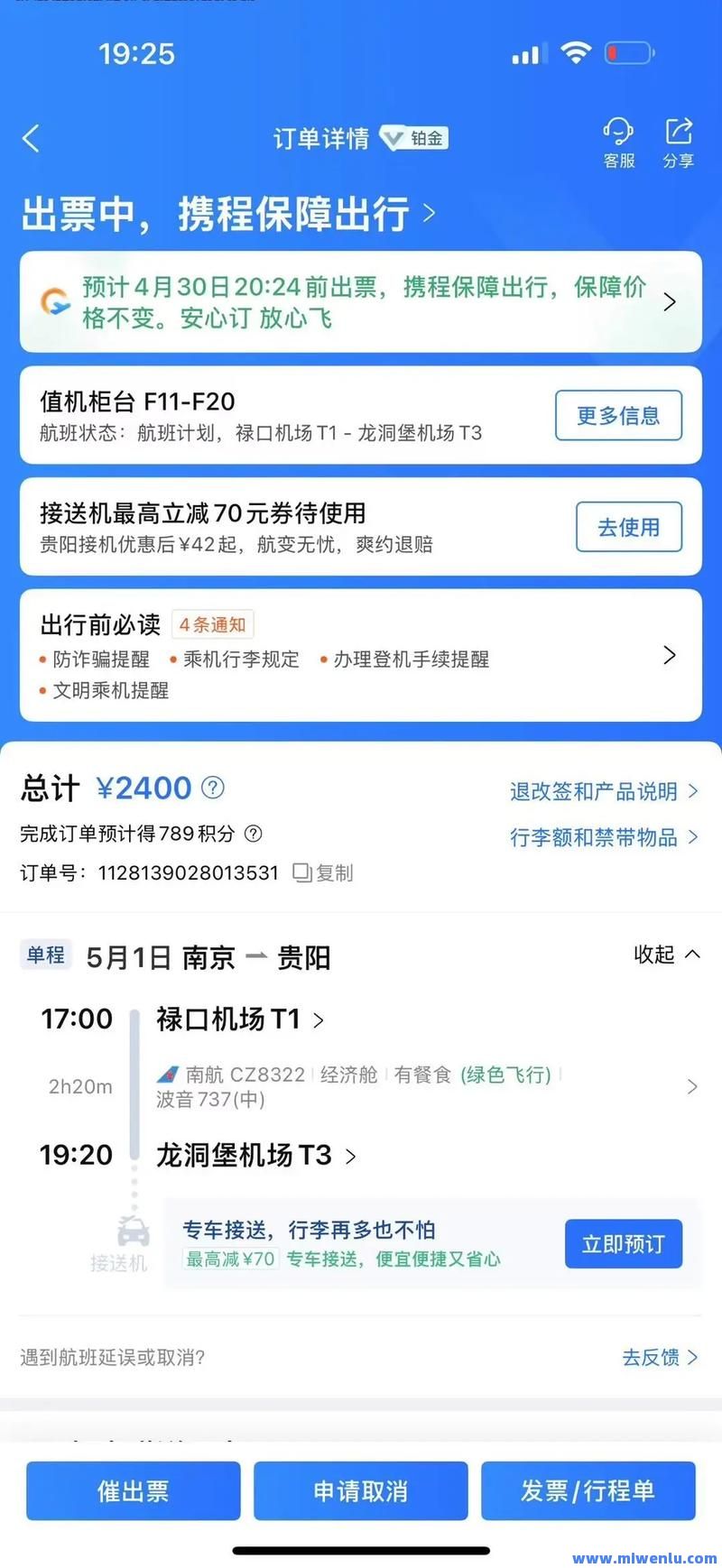722x1568 pixels.
Task: Collapse flight details with 收起
Action: (666, 955)
